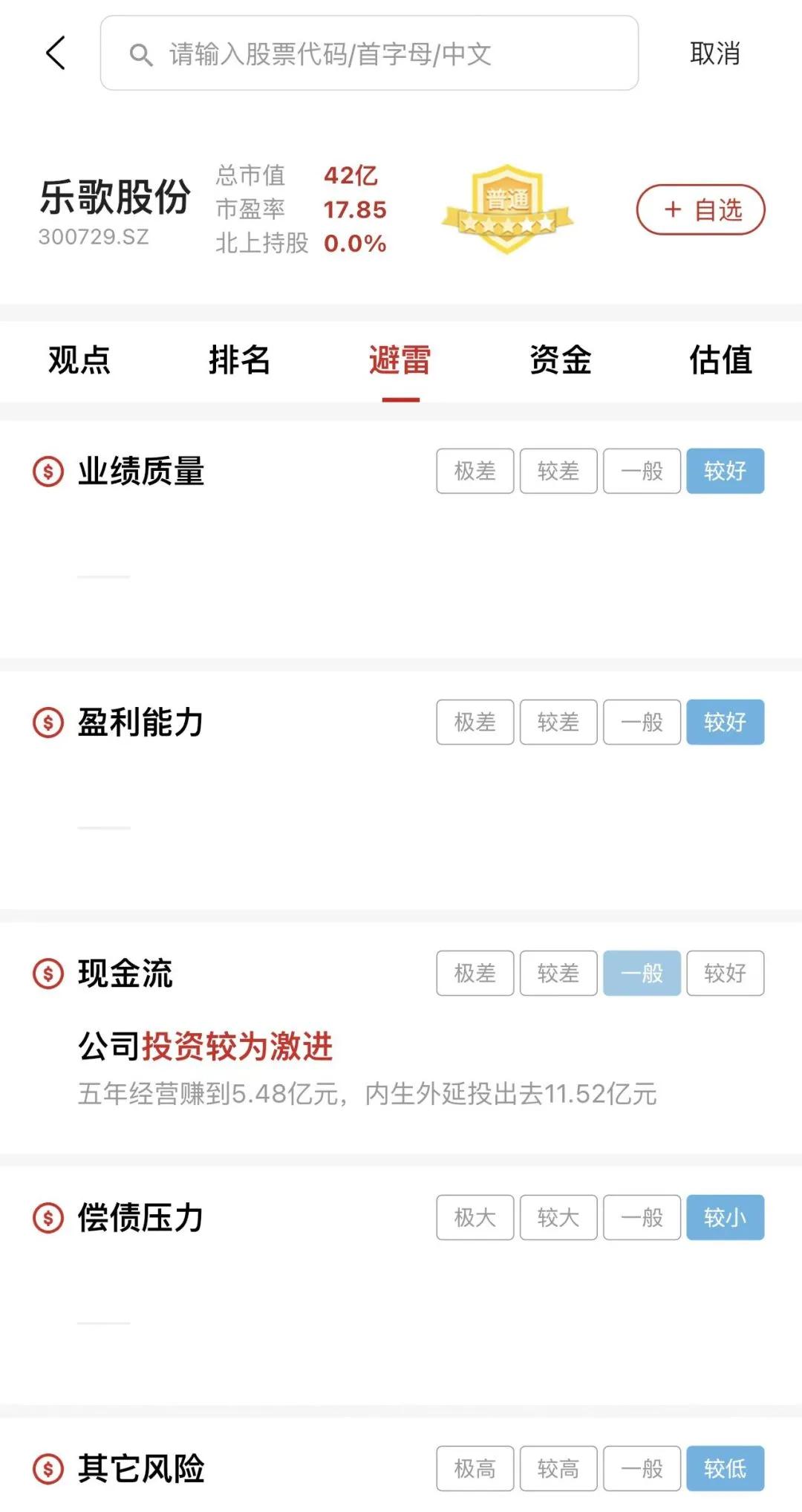Select the 避雷 tab
Image resolution: width=802 pixels, height=1512 pixels.
coord(400,361)
